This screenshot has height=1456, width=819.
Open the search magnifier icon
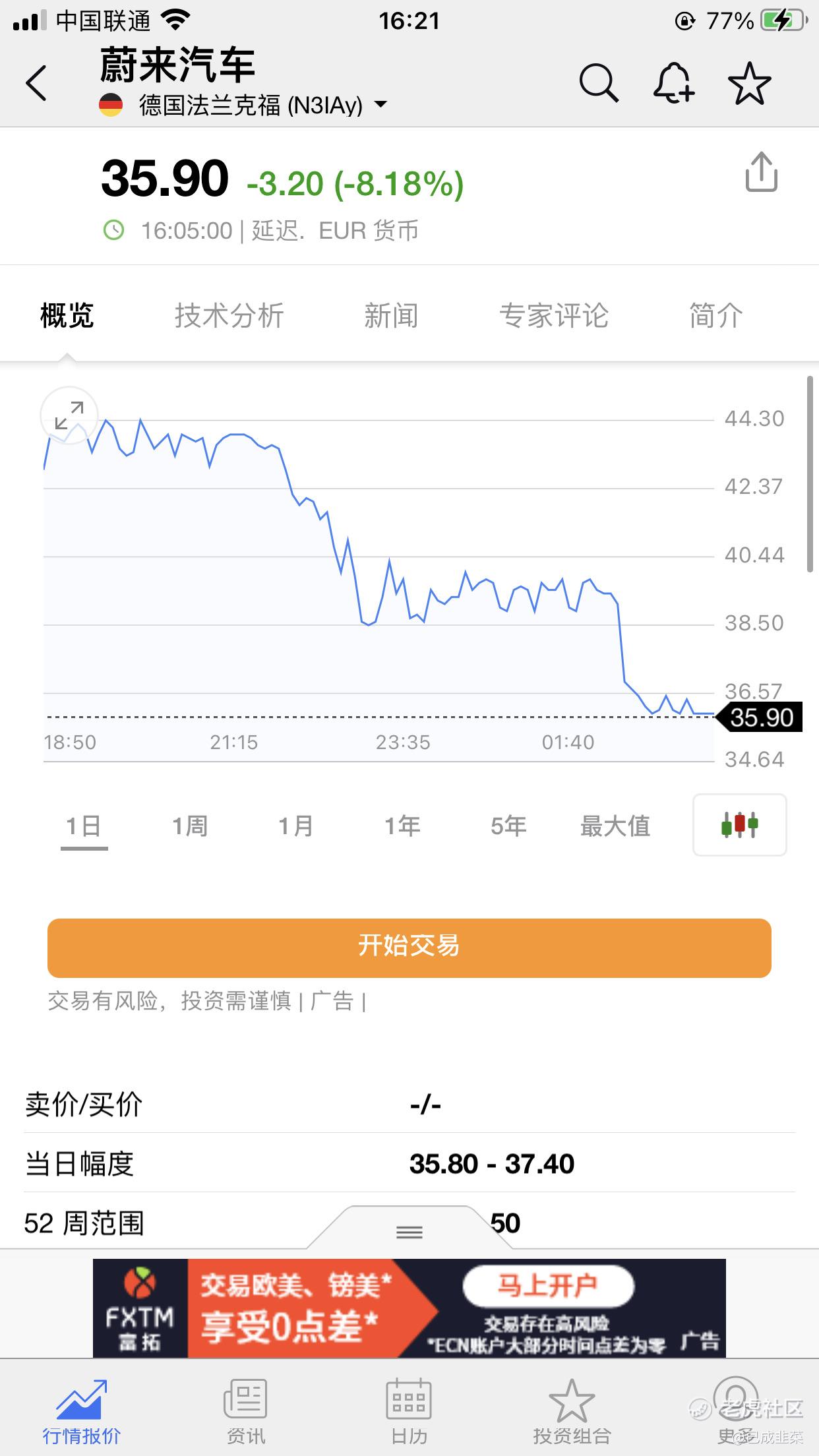point(599,83)
